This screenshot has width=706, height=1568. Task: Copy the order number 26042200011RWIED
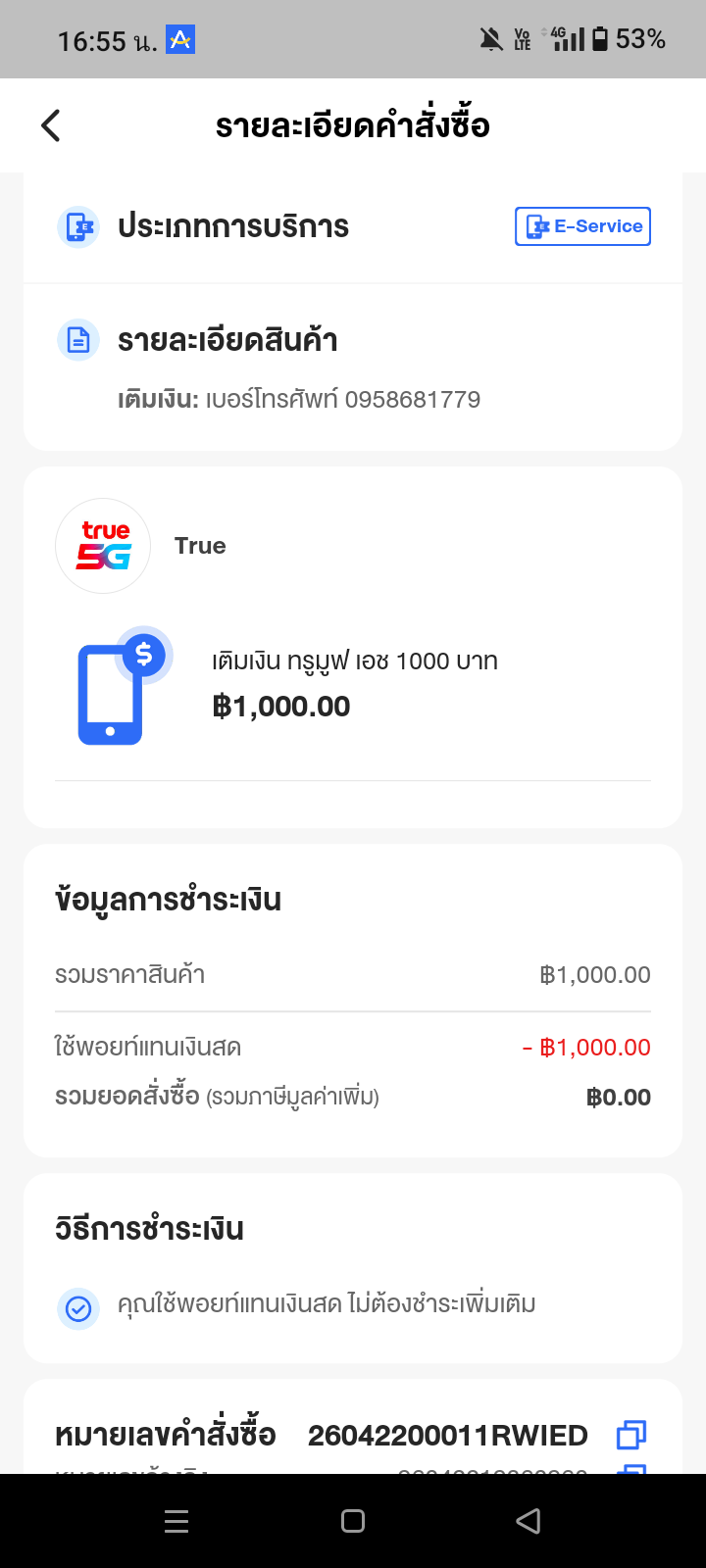coord(631,1435)
